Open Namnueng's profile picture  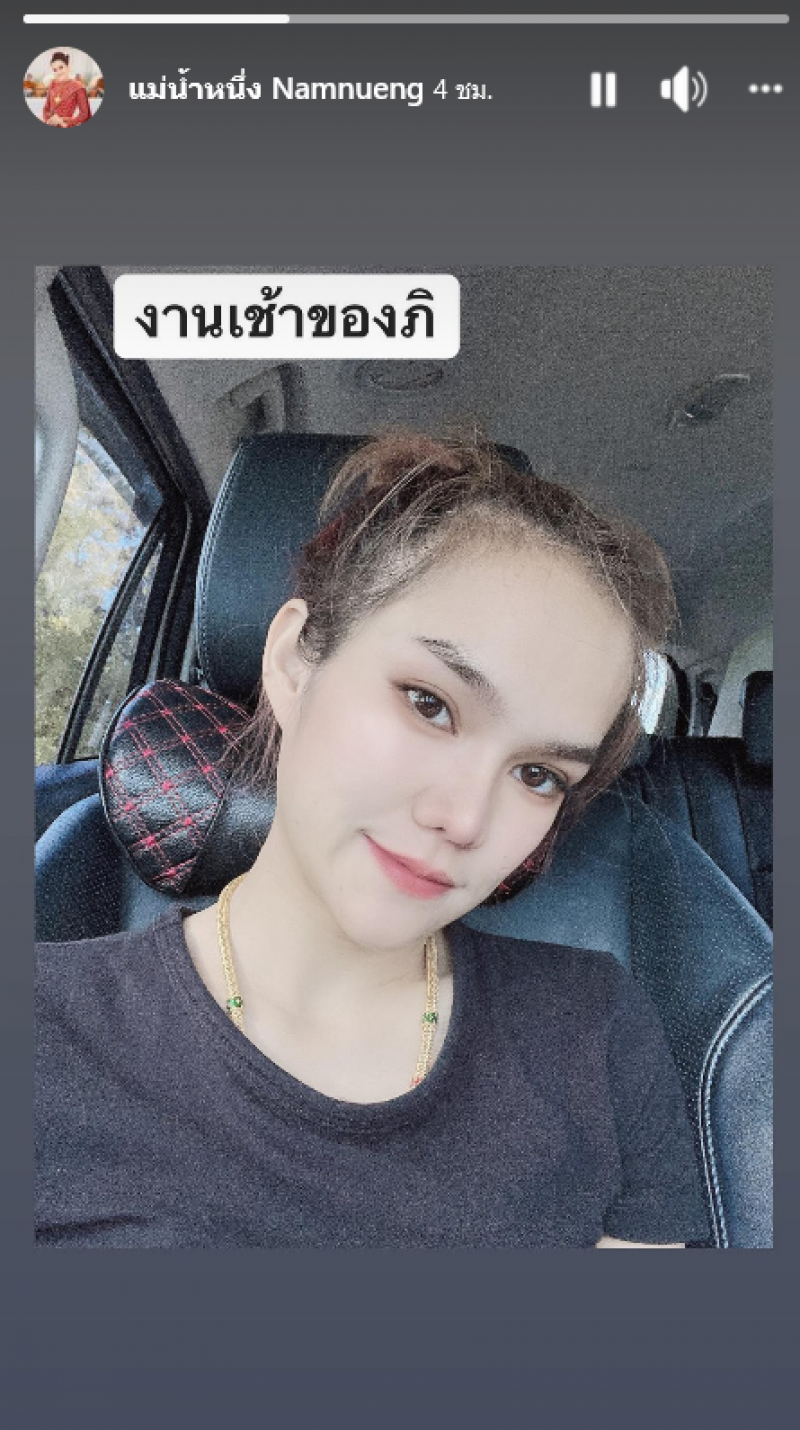(63, 88)
